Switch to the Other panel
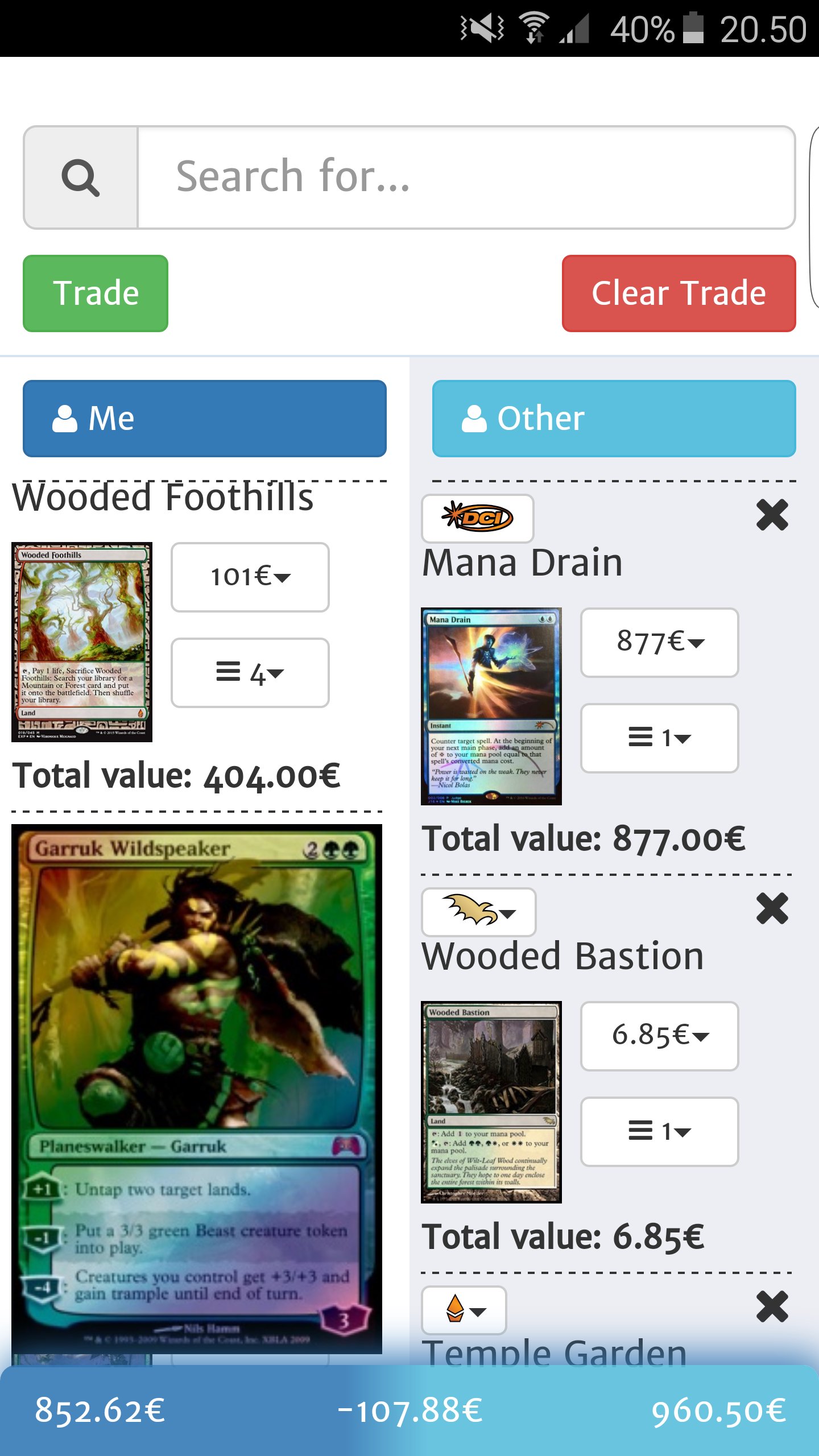The width and height of the screenshot is (819, 1456). coord(613,419)
